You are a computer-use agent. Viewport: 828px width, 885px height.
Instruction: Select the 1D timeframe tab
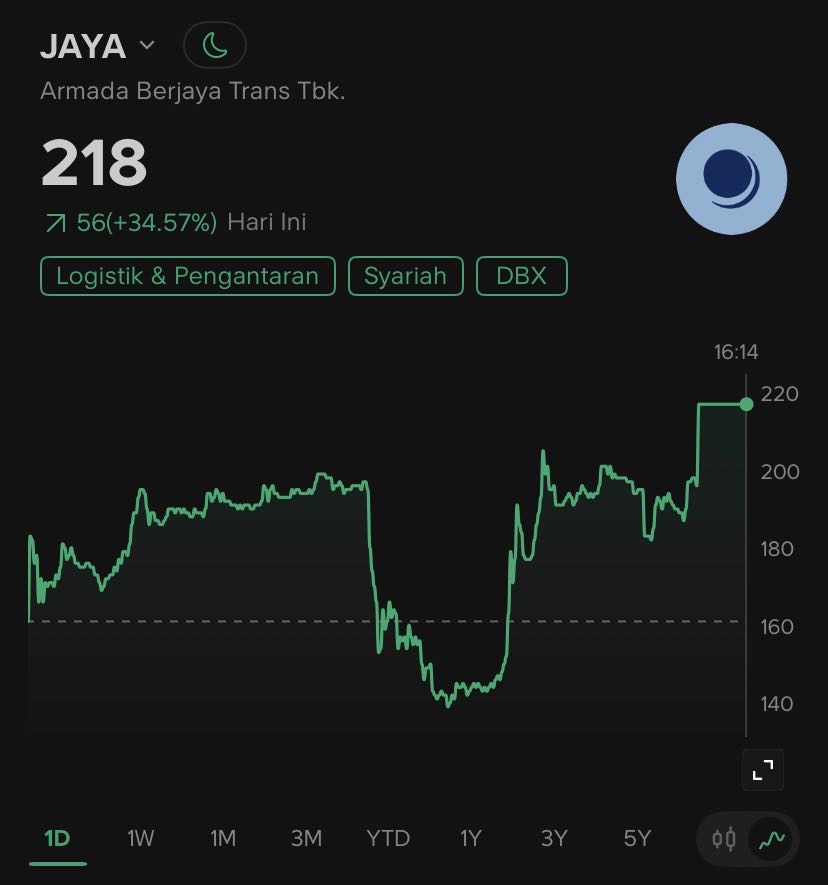[x=57, y=839]
